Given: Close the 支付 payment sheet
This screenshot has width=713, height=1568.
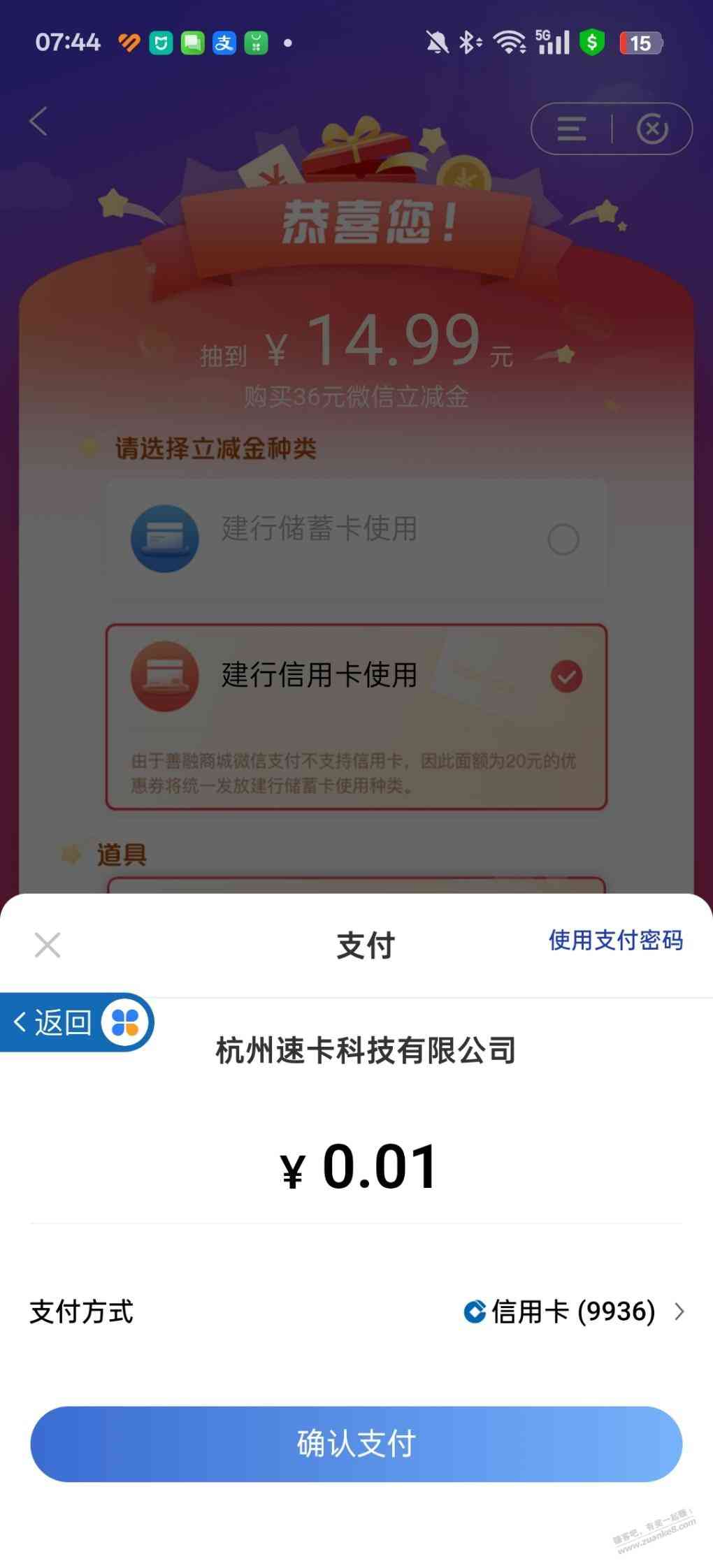Looking at the screenshot, I should [48, 945].
